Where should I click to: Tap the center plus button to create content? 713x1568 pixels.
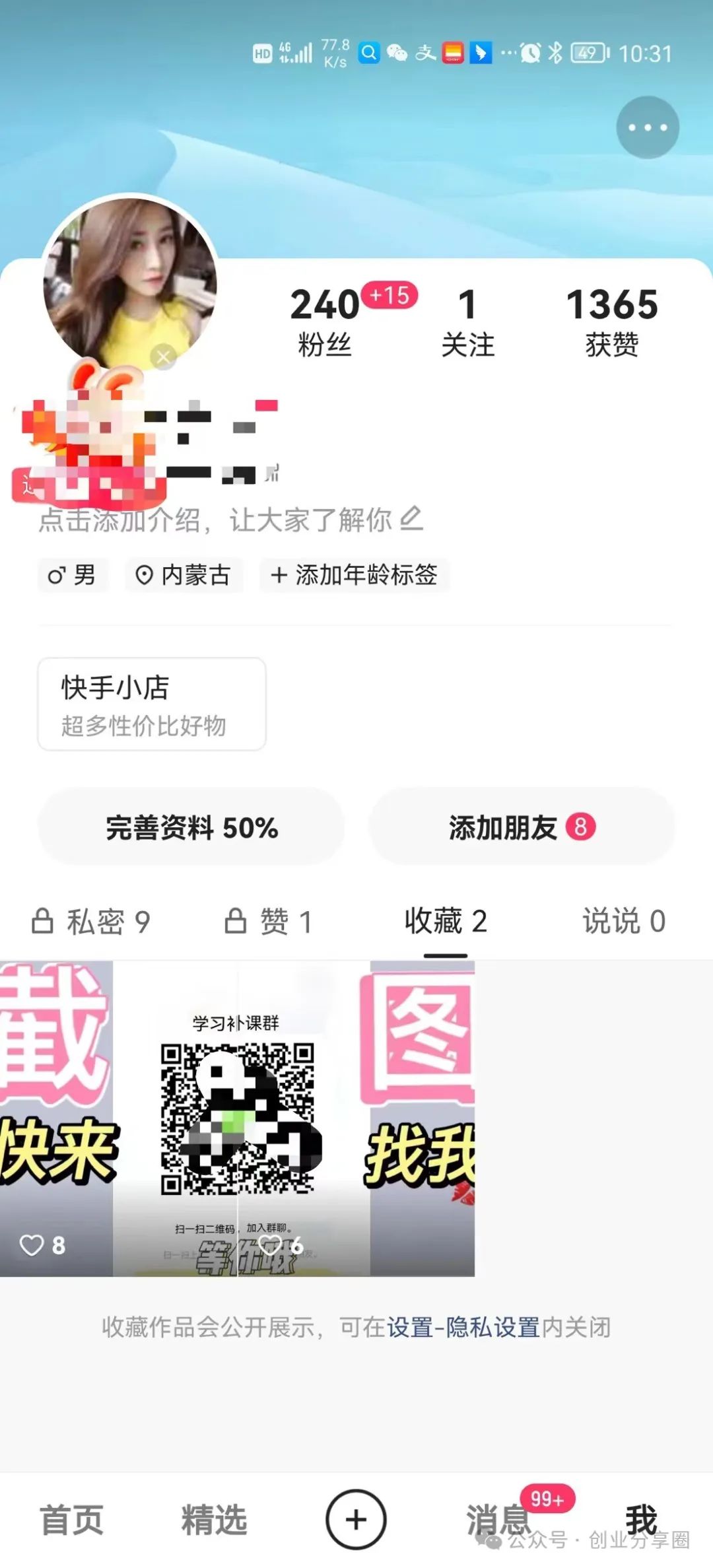[356, 1518]
